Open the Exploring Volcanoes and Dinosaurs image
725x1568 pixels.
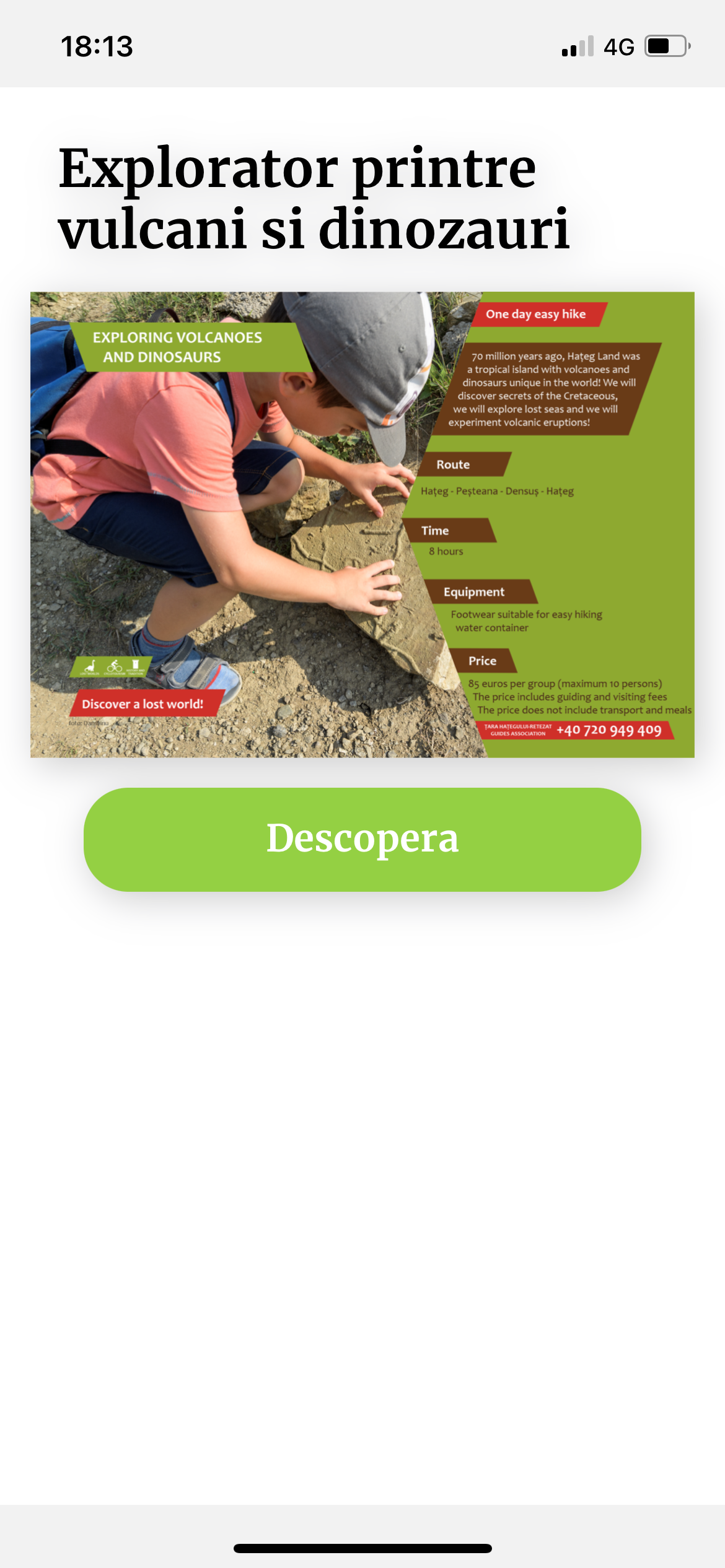362,525
